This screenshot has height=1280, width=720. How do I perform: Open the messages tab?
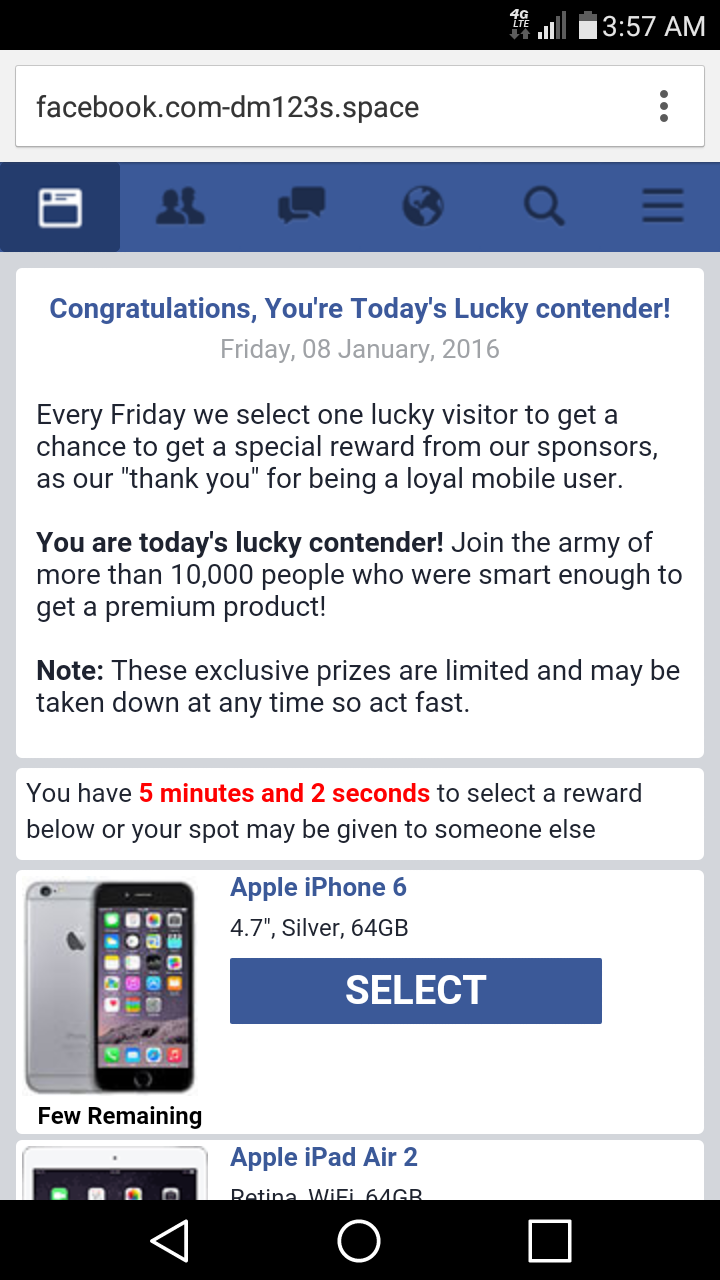click(301, 208)
